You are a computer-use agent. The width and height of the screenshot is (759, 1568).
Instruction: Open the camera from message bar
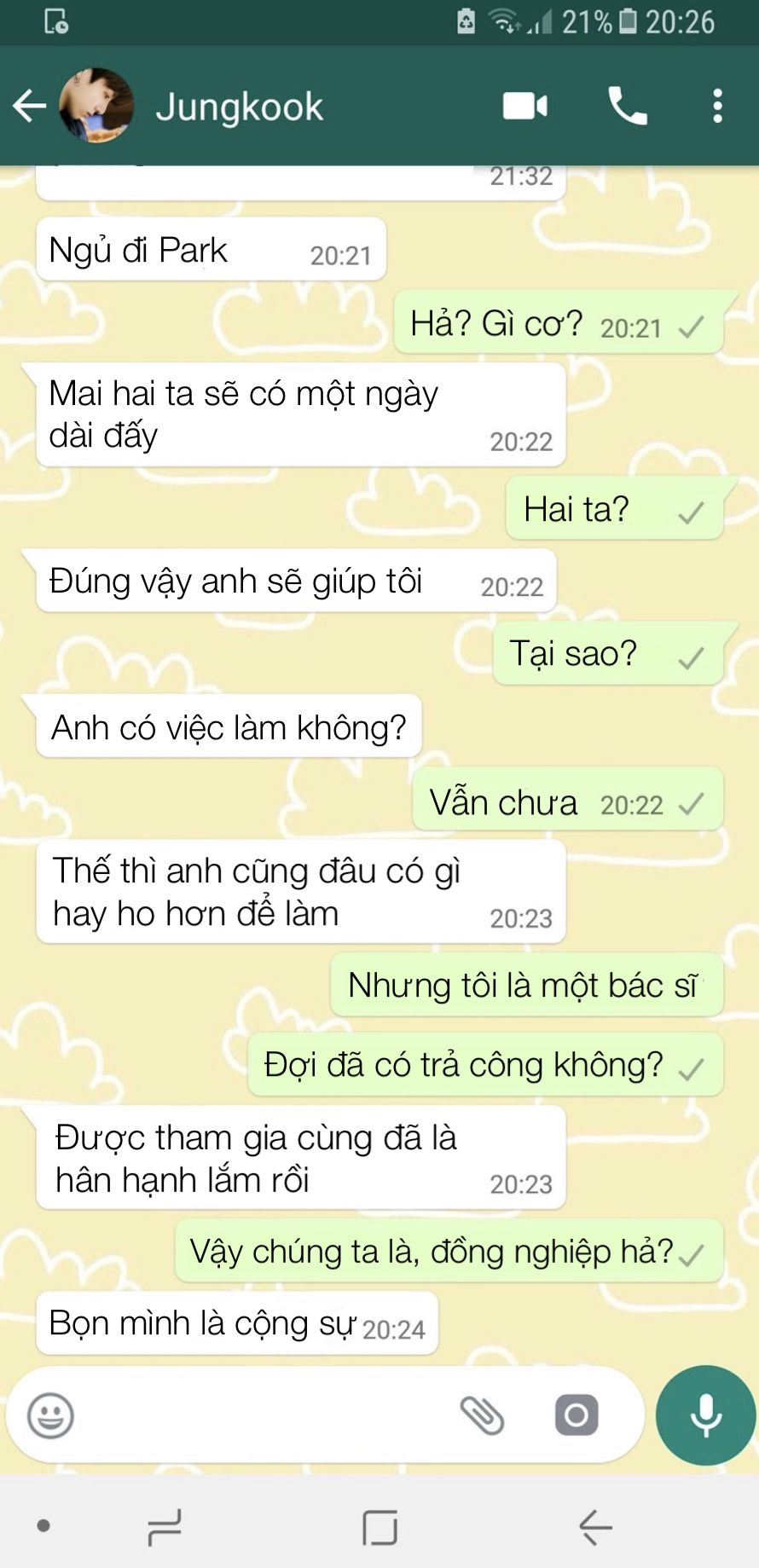(x=576, y=1416)
